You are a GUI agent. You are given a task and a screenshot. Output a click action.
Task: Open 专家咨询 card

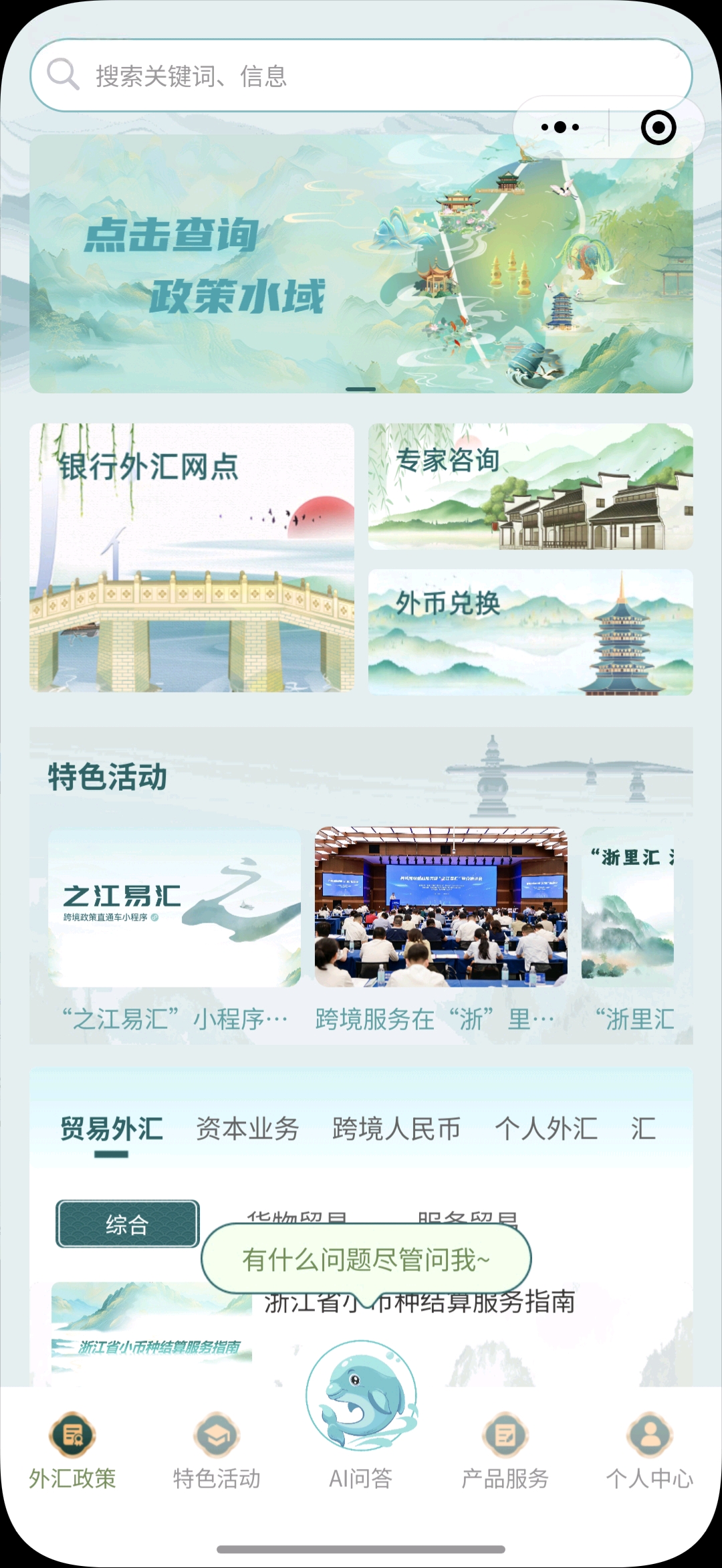(x=530, y=486)
